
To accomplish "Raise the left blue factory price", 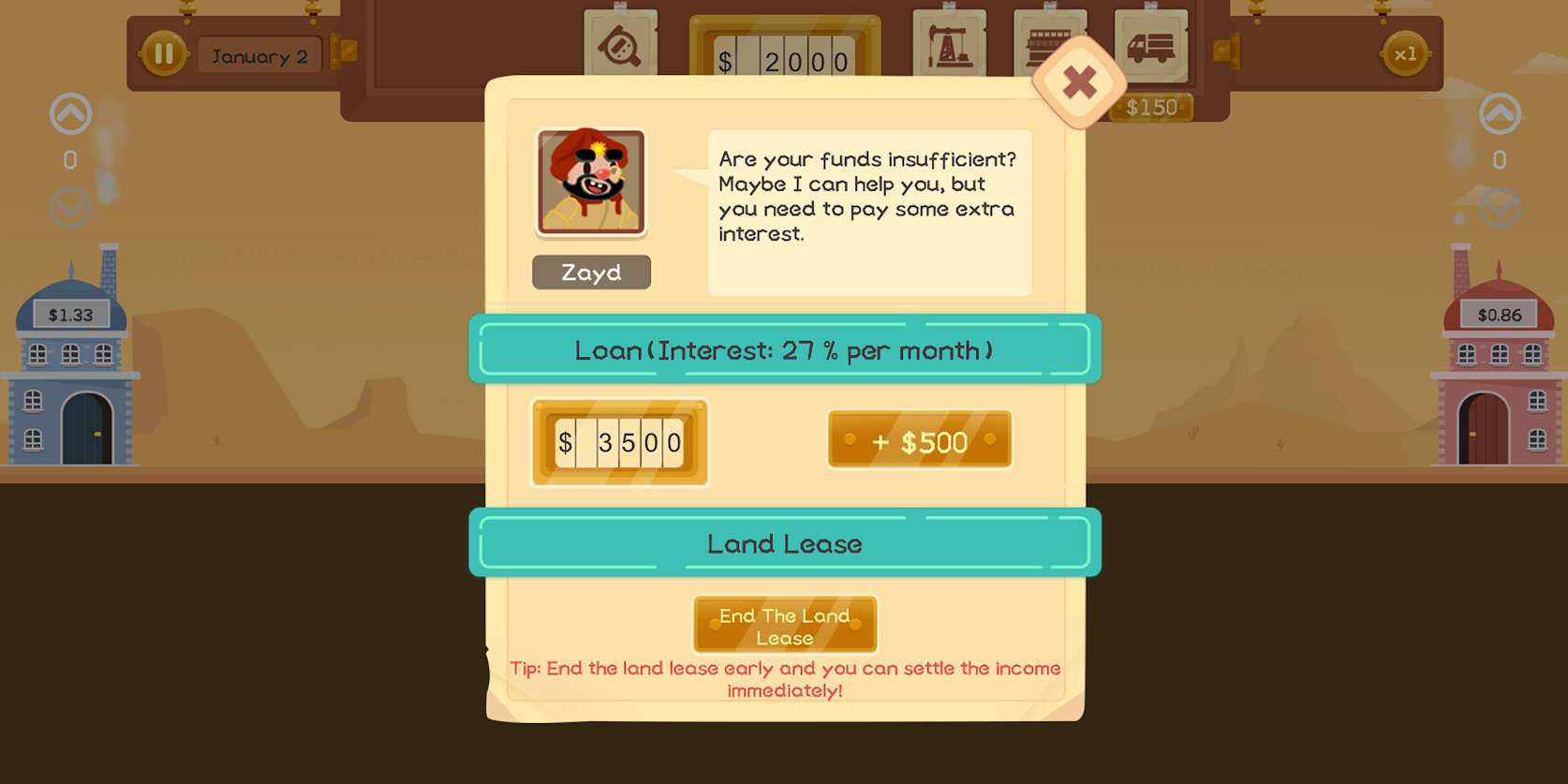I will 70,113.
